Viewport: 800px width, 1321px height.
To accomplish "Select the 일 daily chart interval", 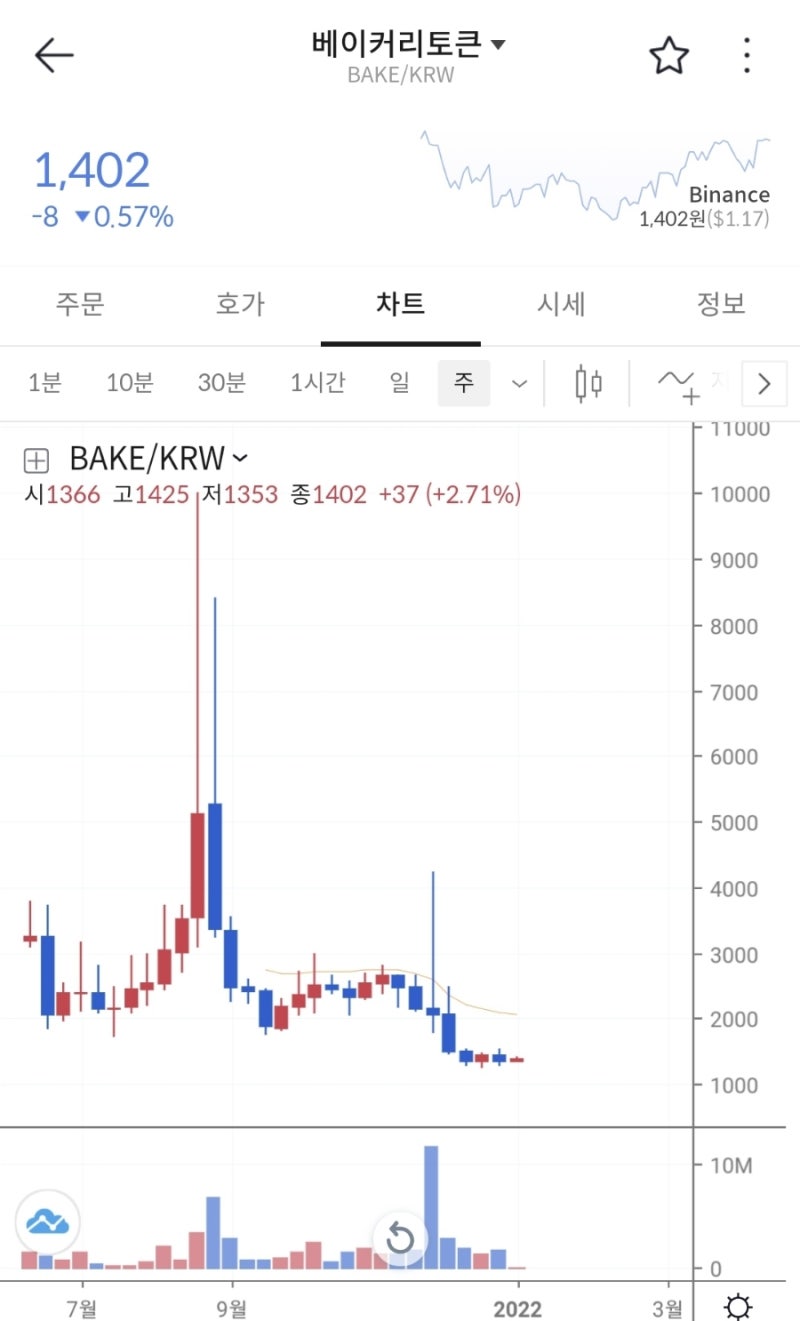I will pos(400,383).
